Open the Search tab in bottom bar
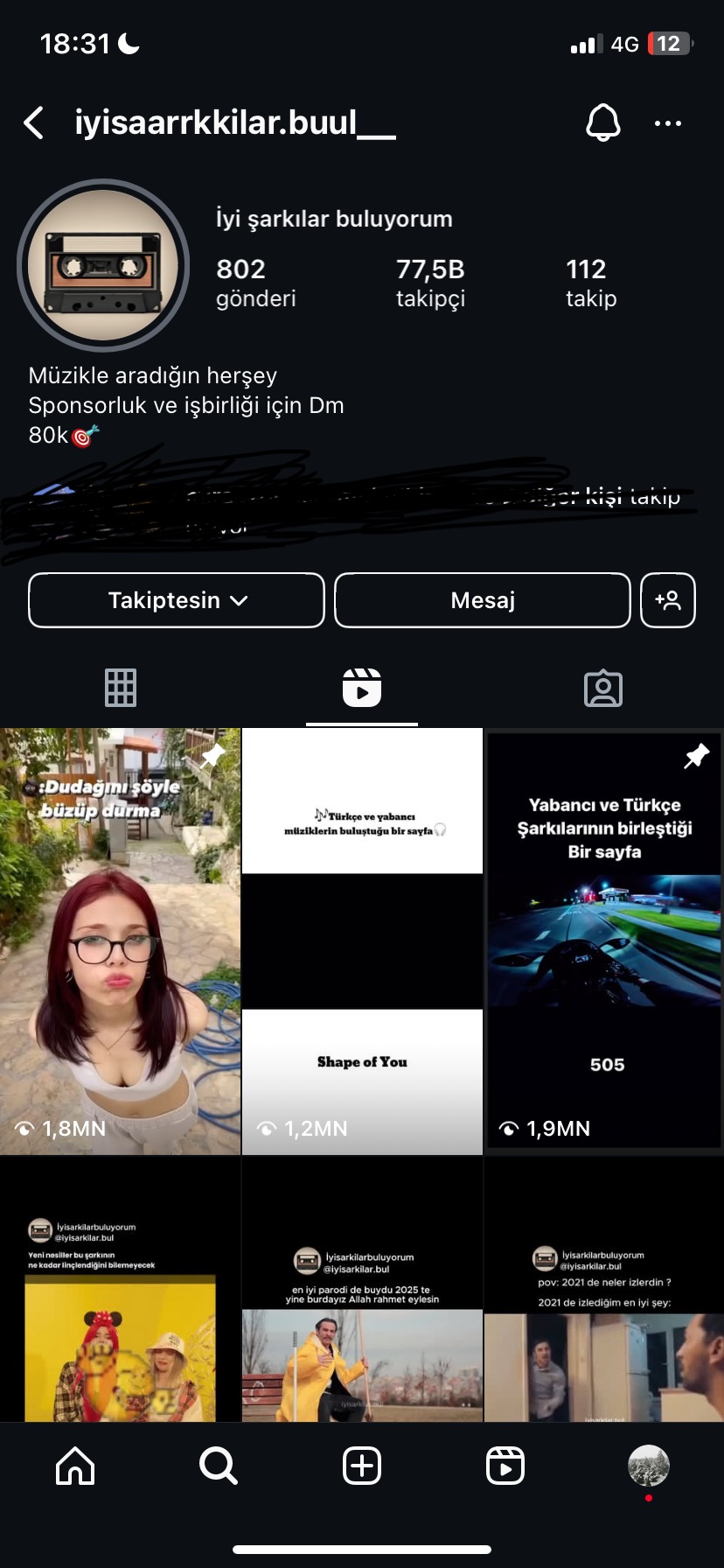Viewport: 724px width, 1568px height. click(x=218, y=1465)
